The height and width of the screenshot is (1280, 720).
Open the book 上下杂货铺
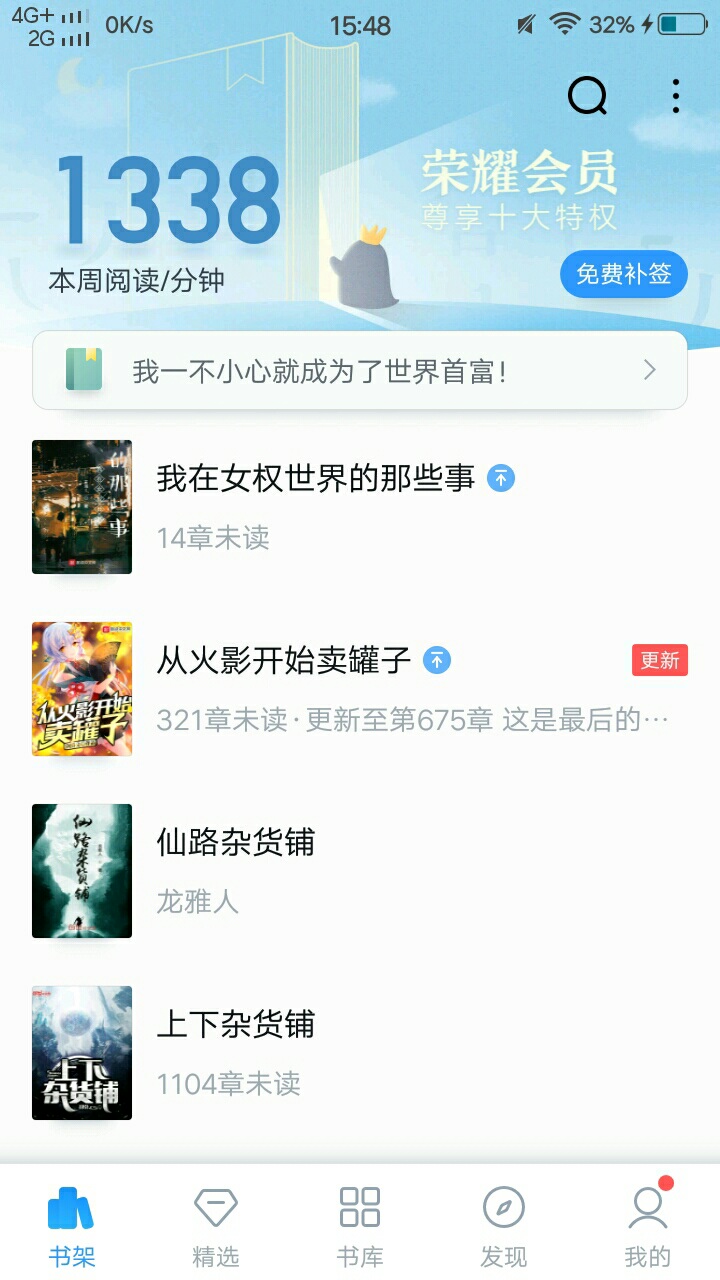pos(236,1025)
